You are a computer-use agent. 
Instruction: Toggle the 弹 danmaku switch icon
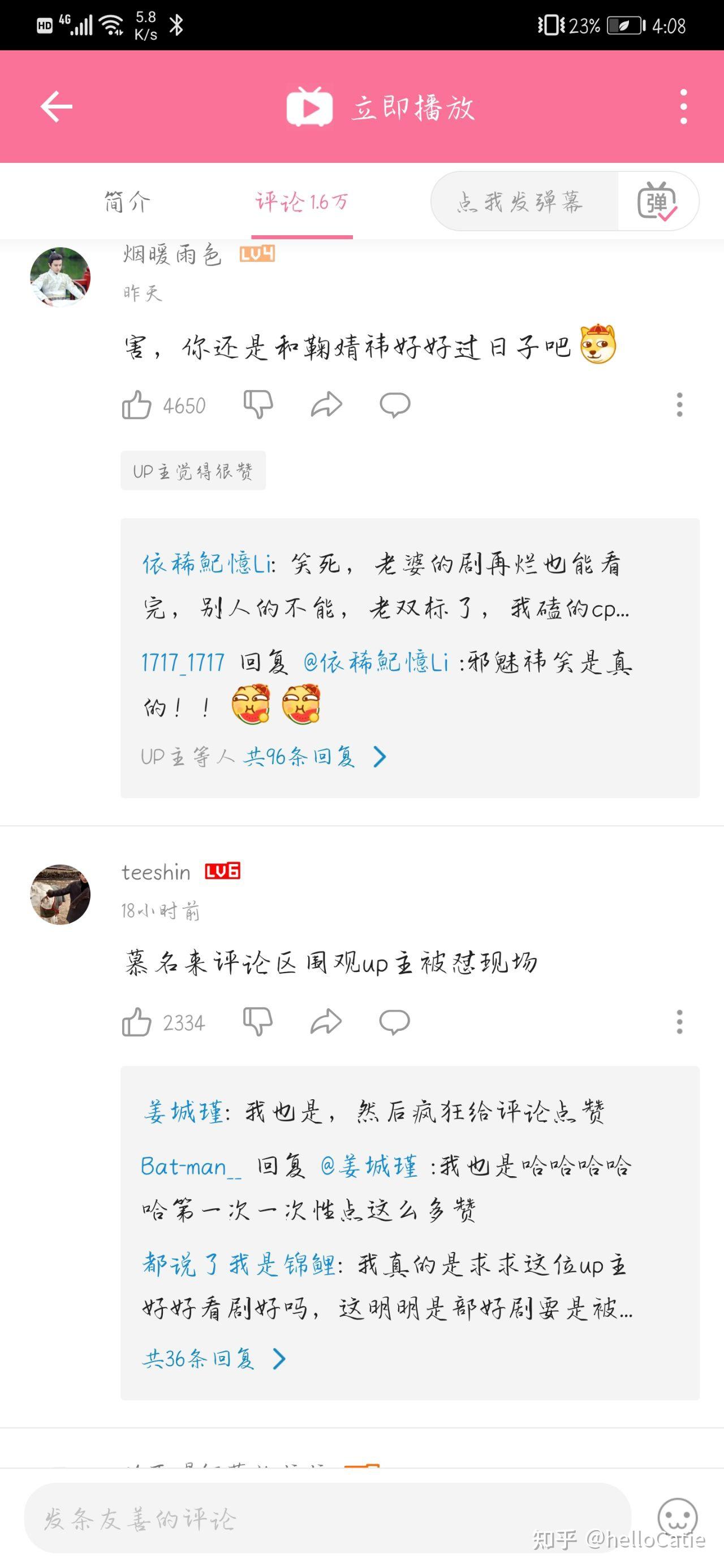pos(657,201)
